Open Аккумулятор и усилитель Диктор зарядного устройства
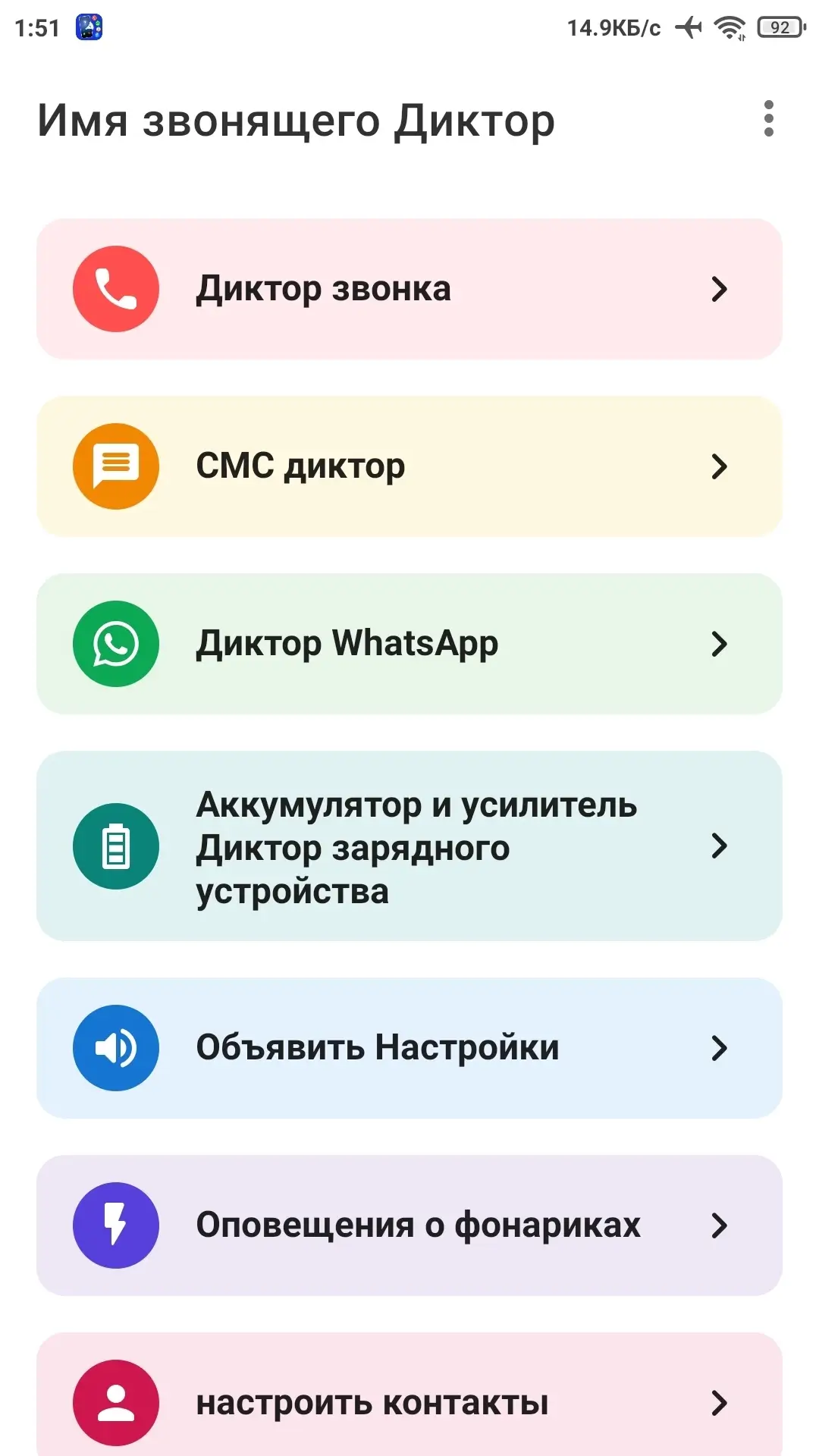Screen dimensions: 819x1456 pyautogui.click(x=409, y=846)
